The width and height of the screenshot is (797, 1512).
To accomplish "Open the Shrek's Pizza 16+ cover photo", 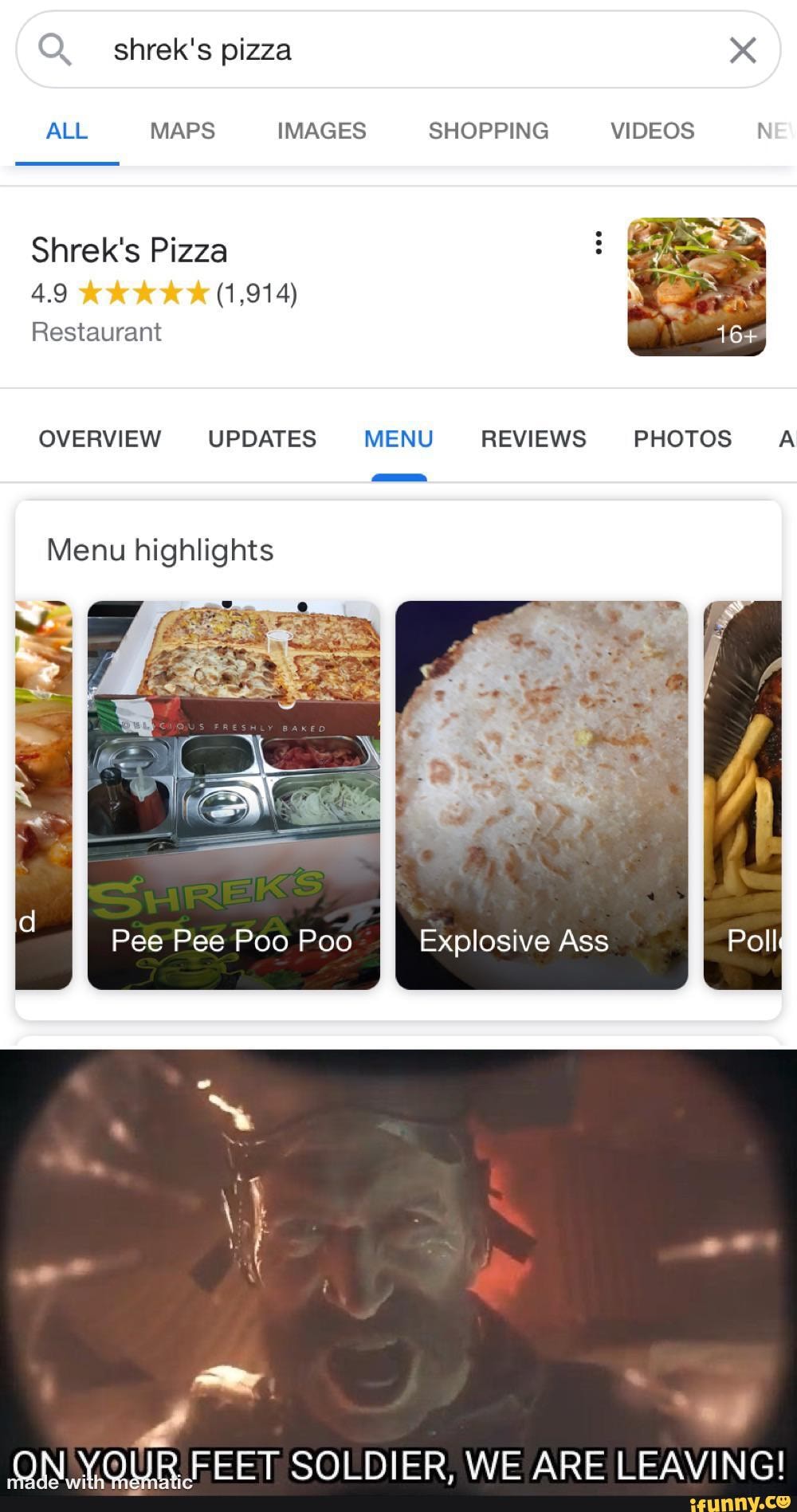I will (696, 285).
